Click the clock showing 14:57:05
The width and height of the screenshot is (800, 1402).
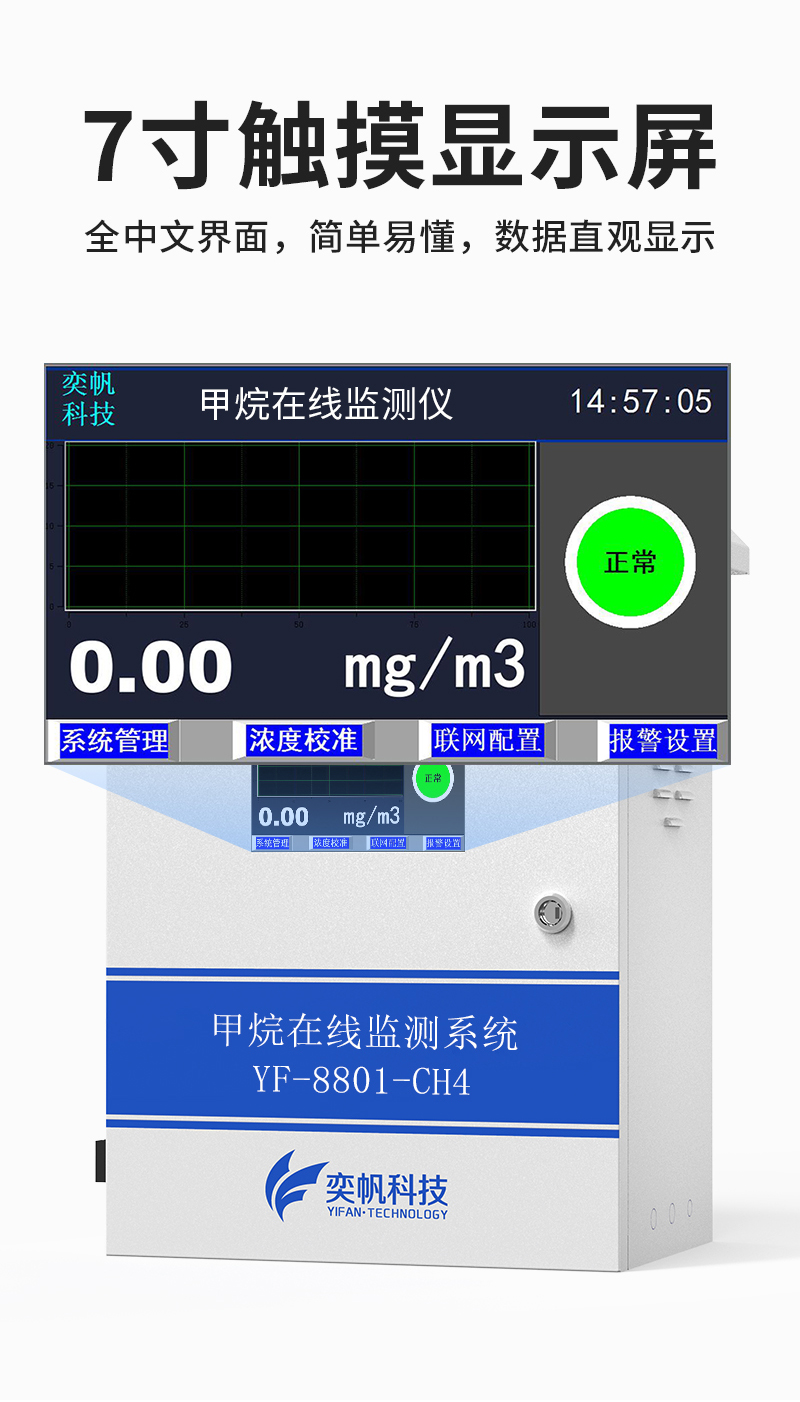pos(642,399)
